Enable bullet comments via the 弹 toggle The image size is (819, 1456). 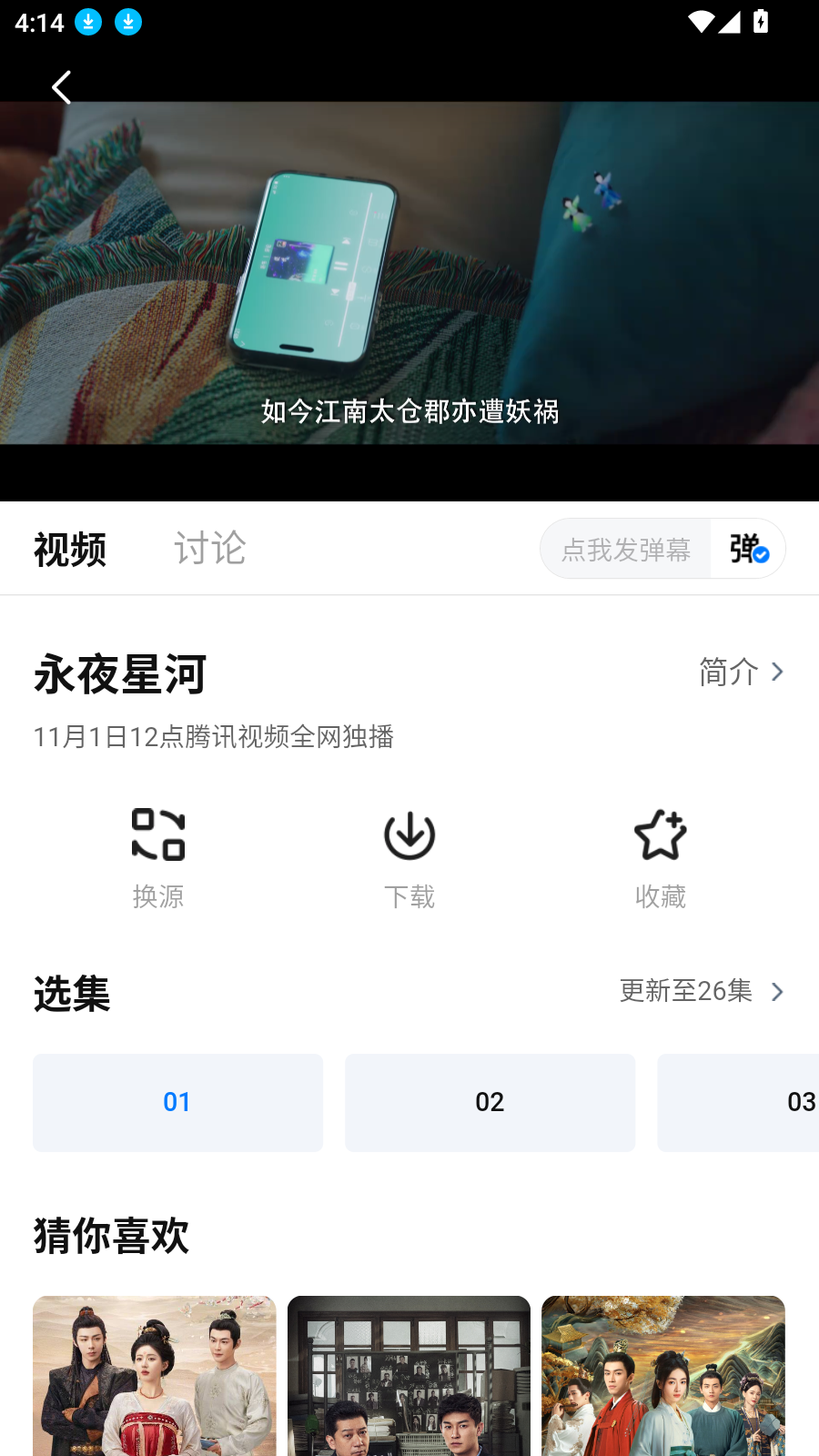tap(746, 548)
